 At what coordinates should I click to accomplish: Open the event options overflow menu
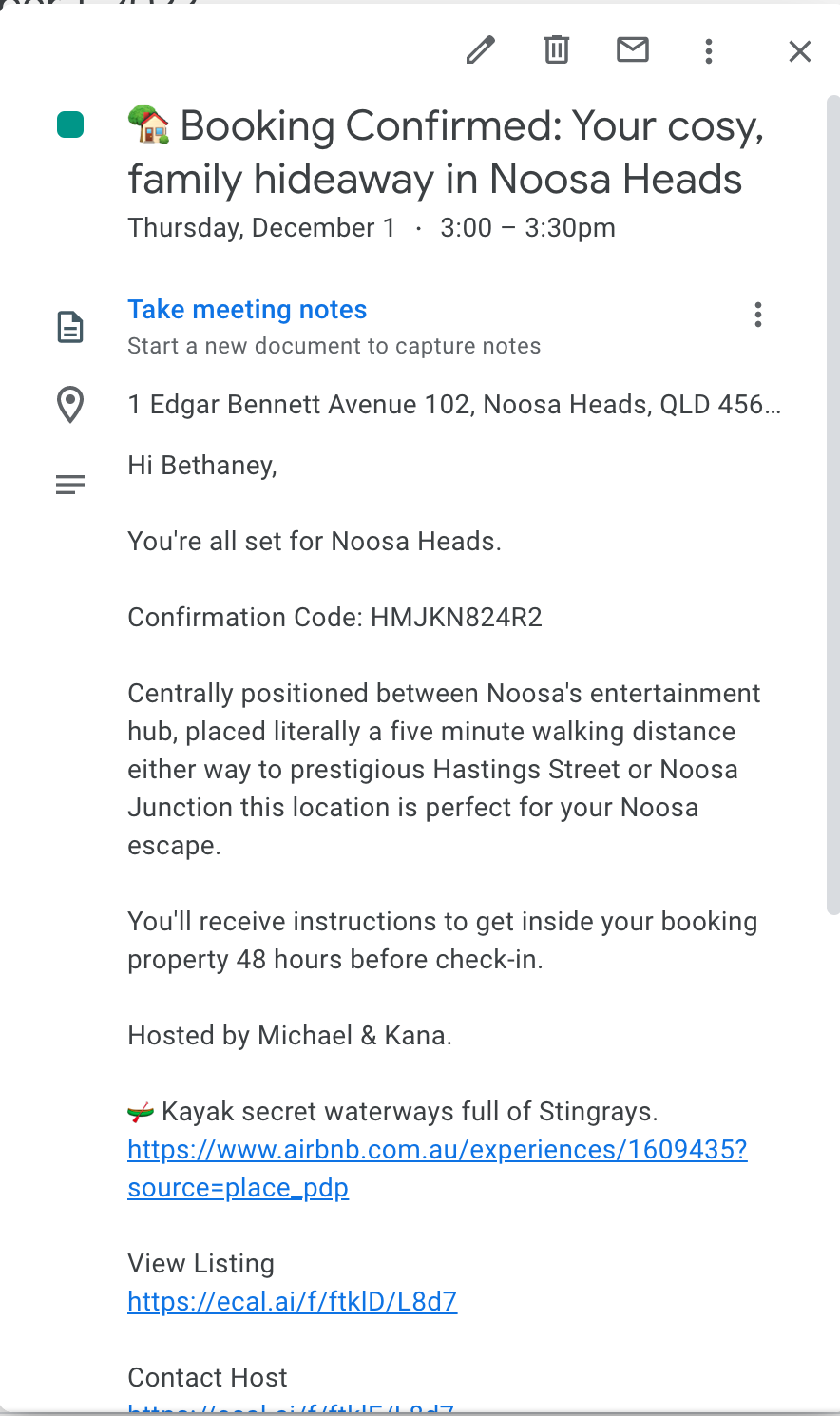pyautogui.click(x=709, y=51)
